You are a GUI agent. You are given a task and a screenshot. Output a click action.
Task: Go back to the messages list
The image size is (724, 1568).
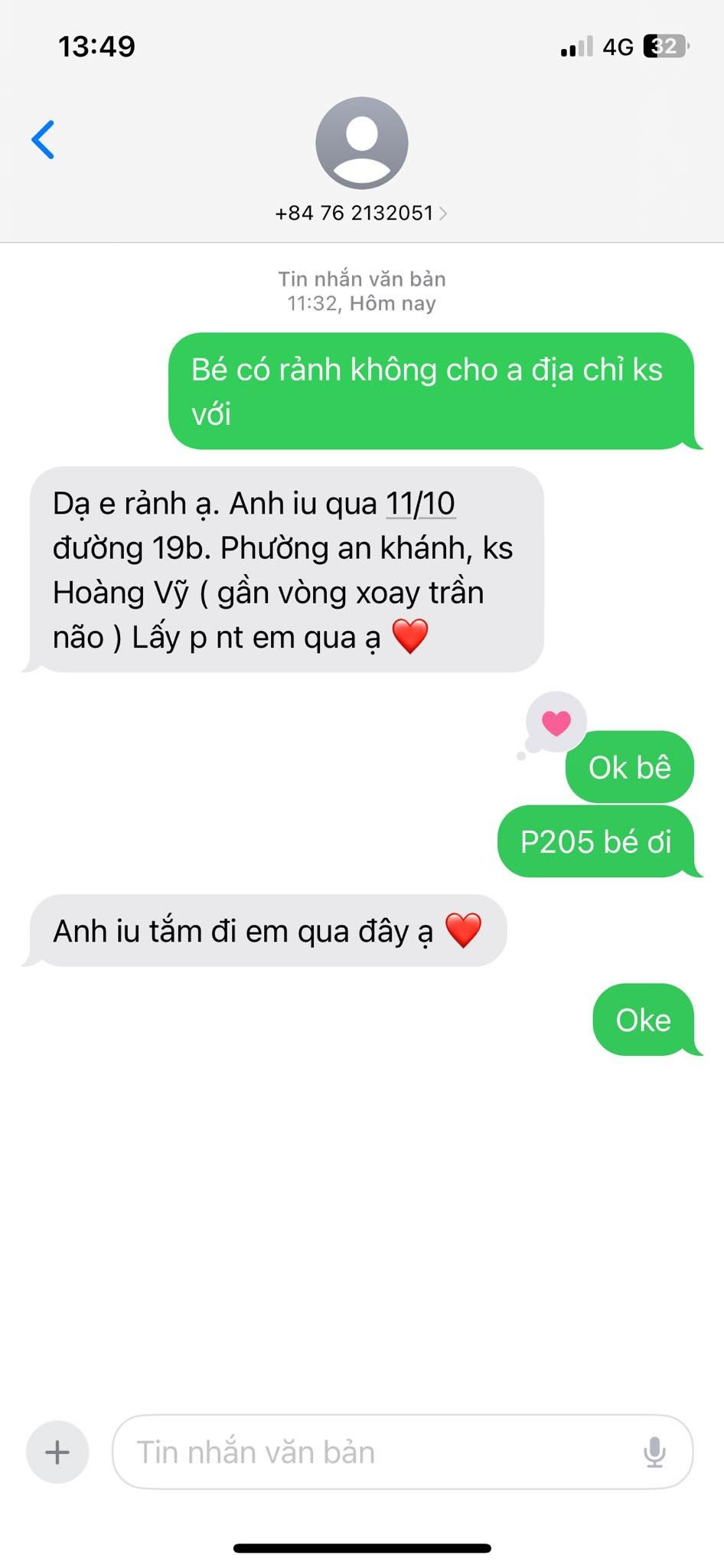(x=44, y=140)
